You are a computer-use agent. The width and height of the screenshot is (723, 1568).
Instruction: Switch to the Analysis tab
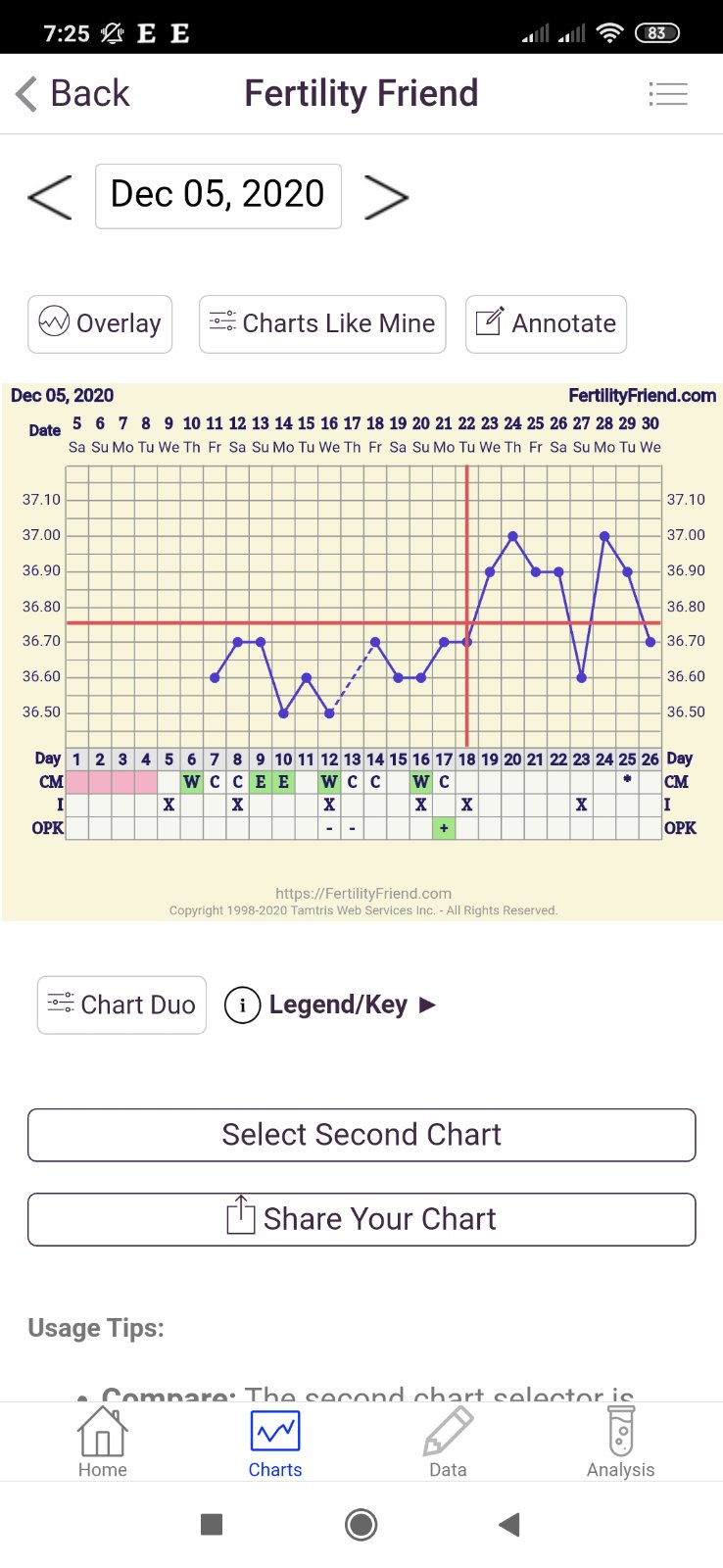click(620, 1443)
